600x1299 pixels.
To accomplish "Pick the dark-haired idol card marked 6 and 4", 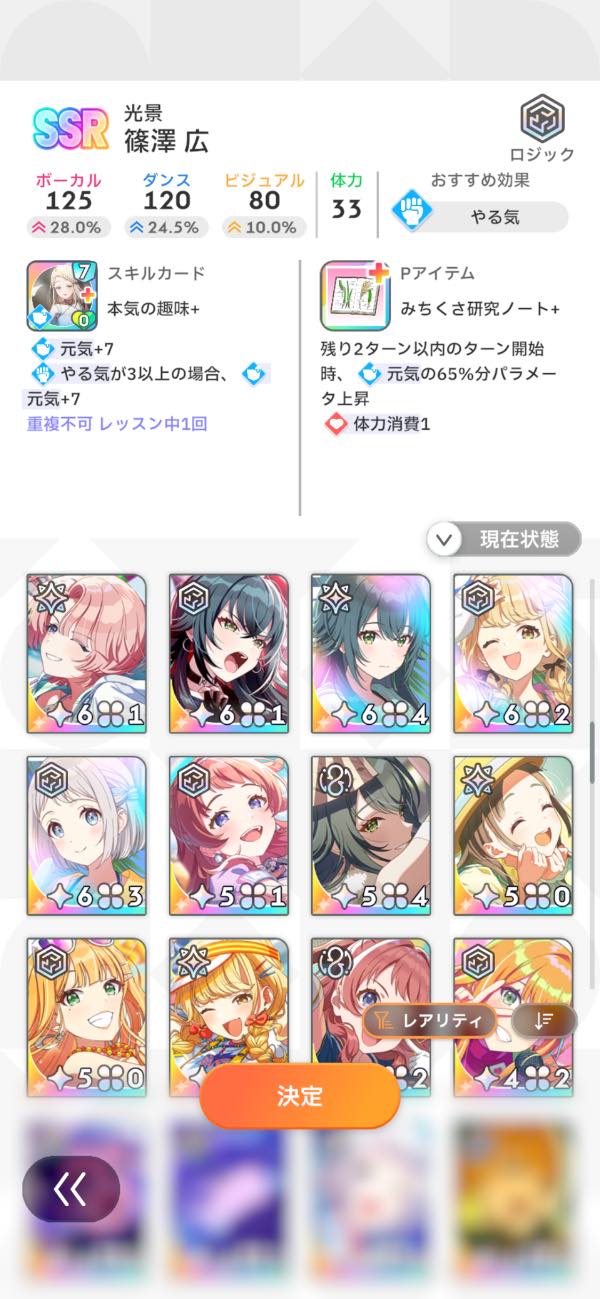I will click(371, 653).
